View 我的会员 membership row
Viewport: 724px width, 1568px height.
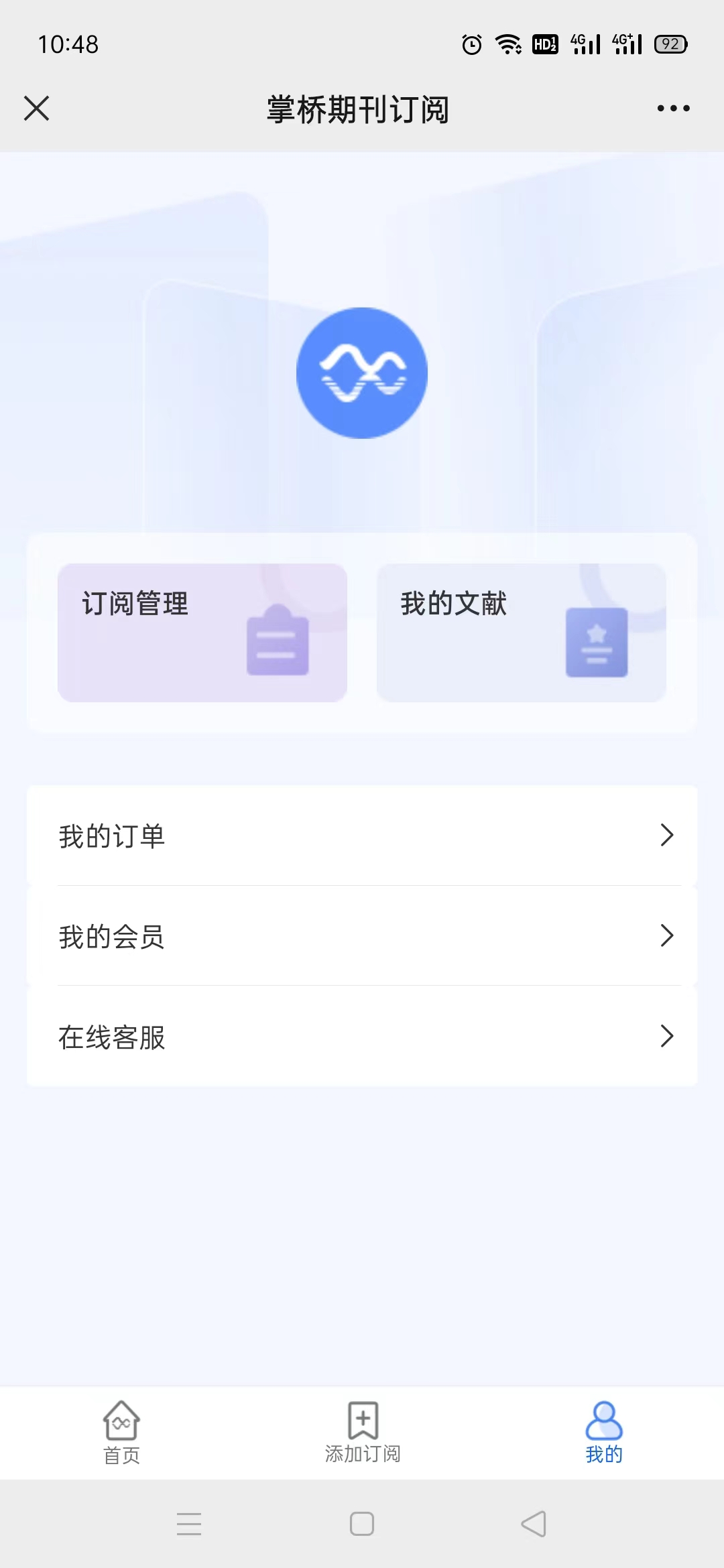(x=362, y=936)
